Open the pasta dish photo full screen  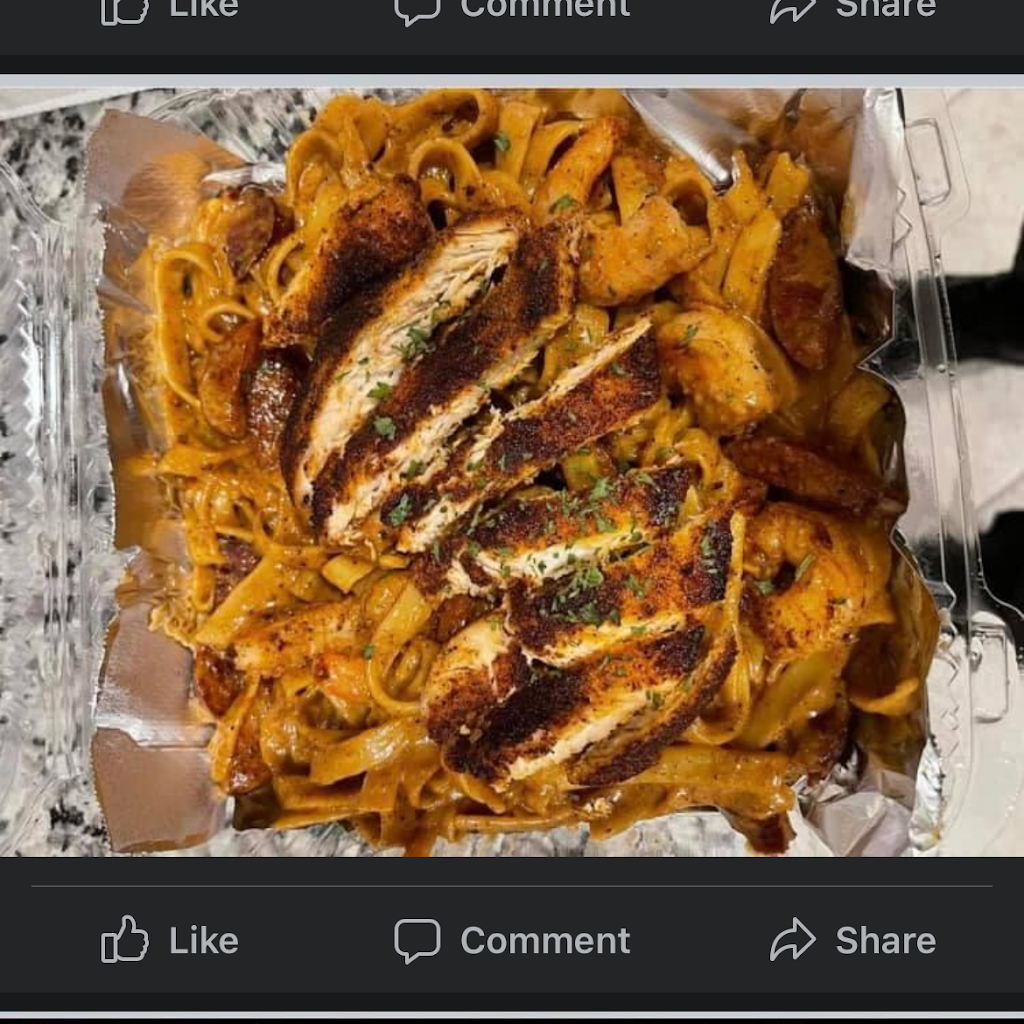pos(512,470)
